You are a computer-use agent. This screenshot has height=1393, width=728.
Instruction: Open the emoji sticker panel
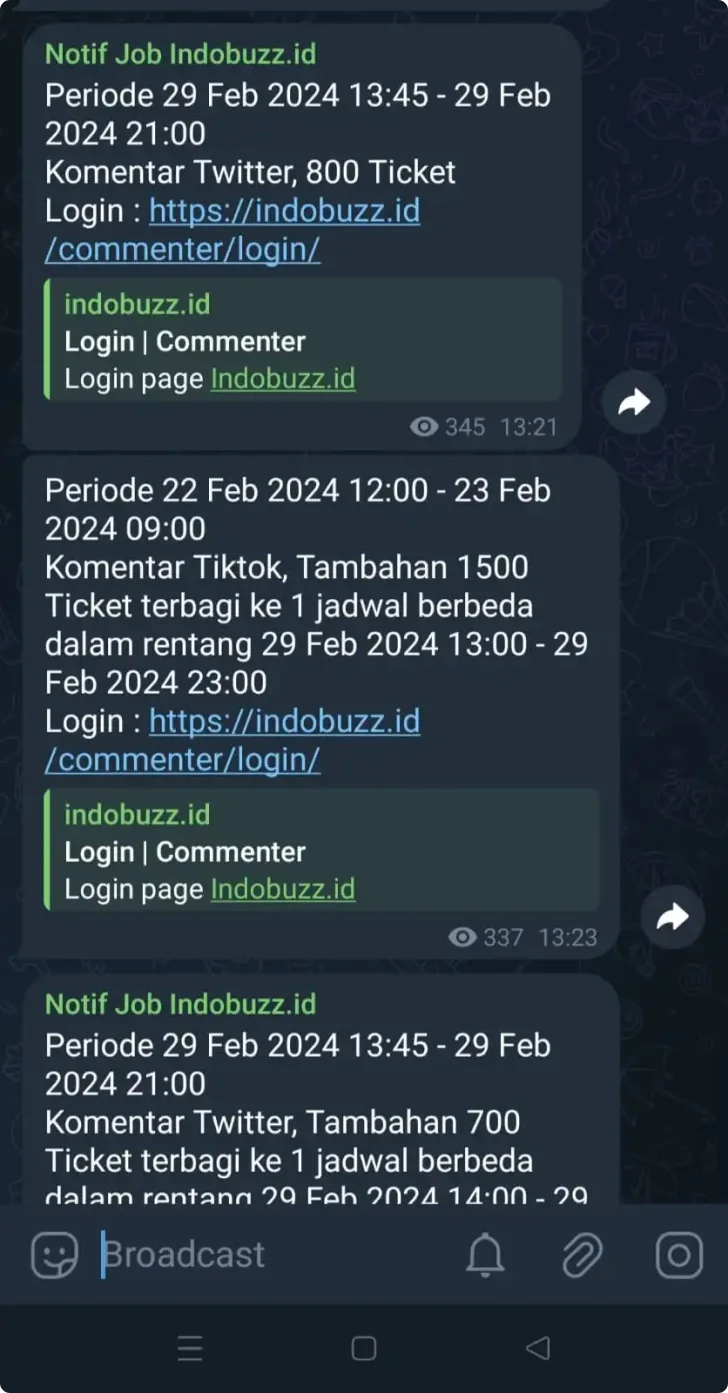point(54,1255)
